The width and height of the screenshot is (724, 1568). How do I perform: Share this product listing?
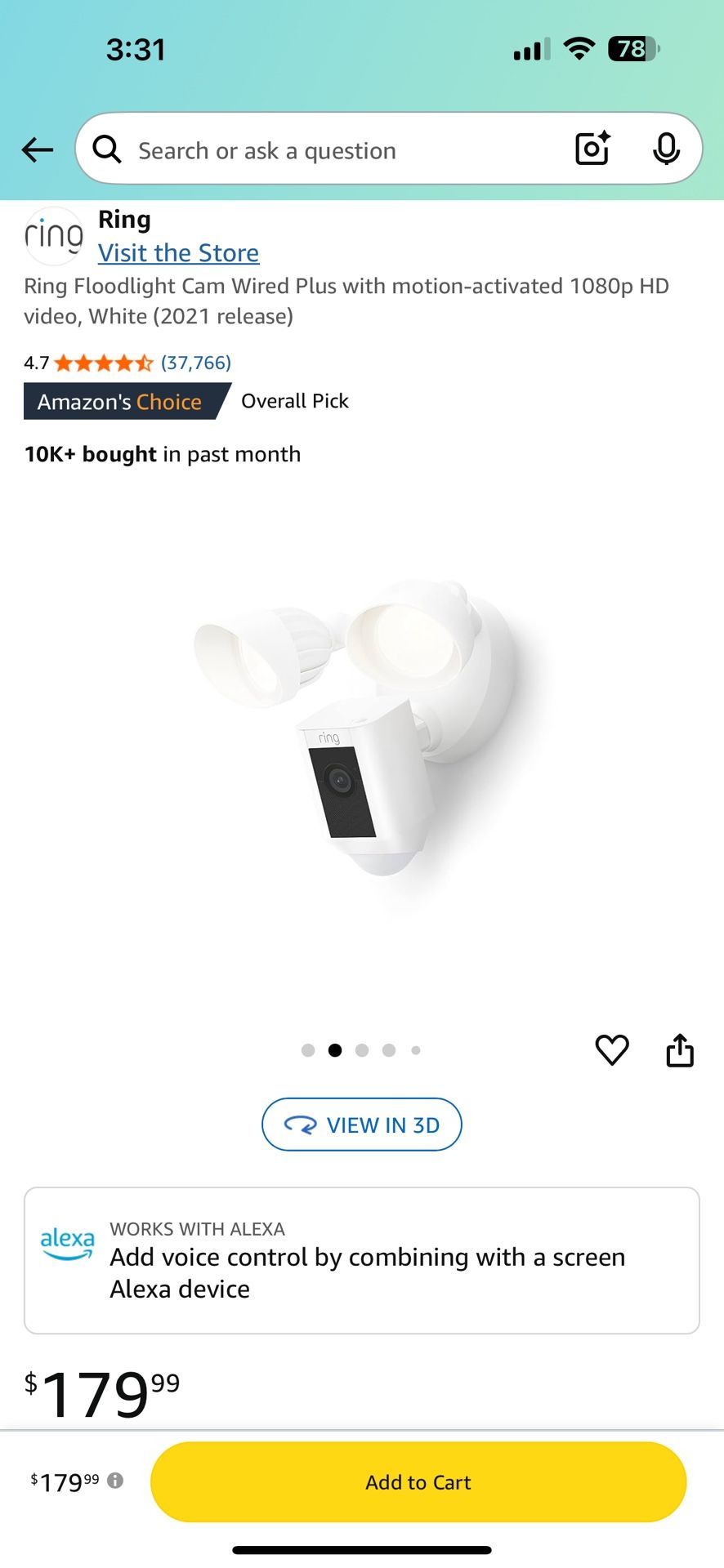(x=680, y=1049)
